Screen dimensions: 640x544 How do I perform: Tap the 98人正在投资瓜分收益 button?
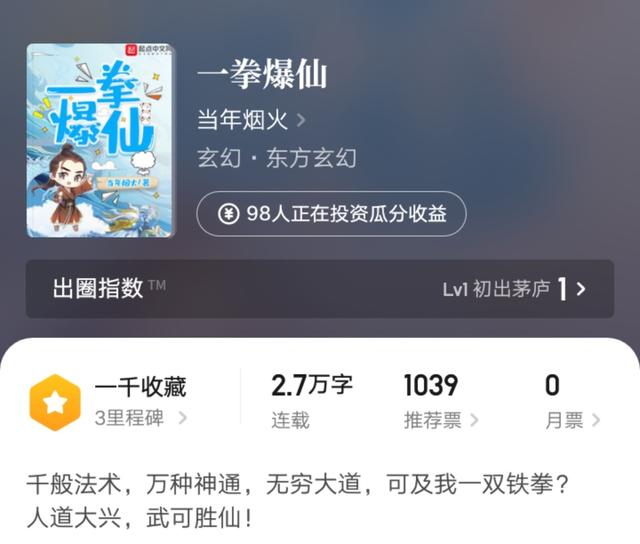(331, 214)
